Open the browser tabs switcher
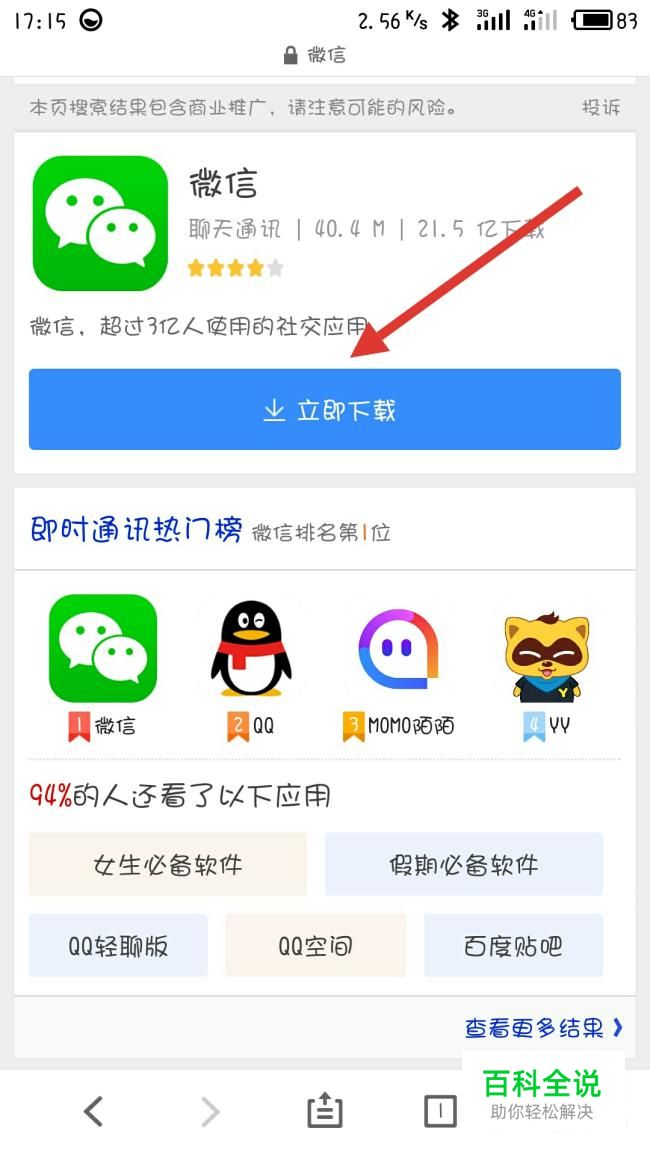 pos(439,1110)
